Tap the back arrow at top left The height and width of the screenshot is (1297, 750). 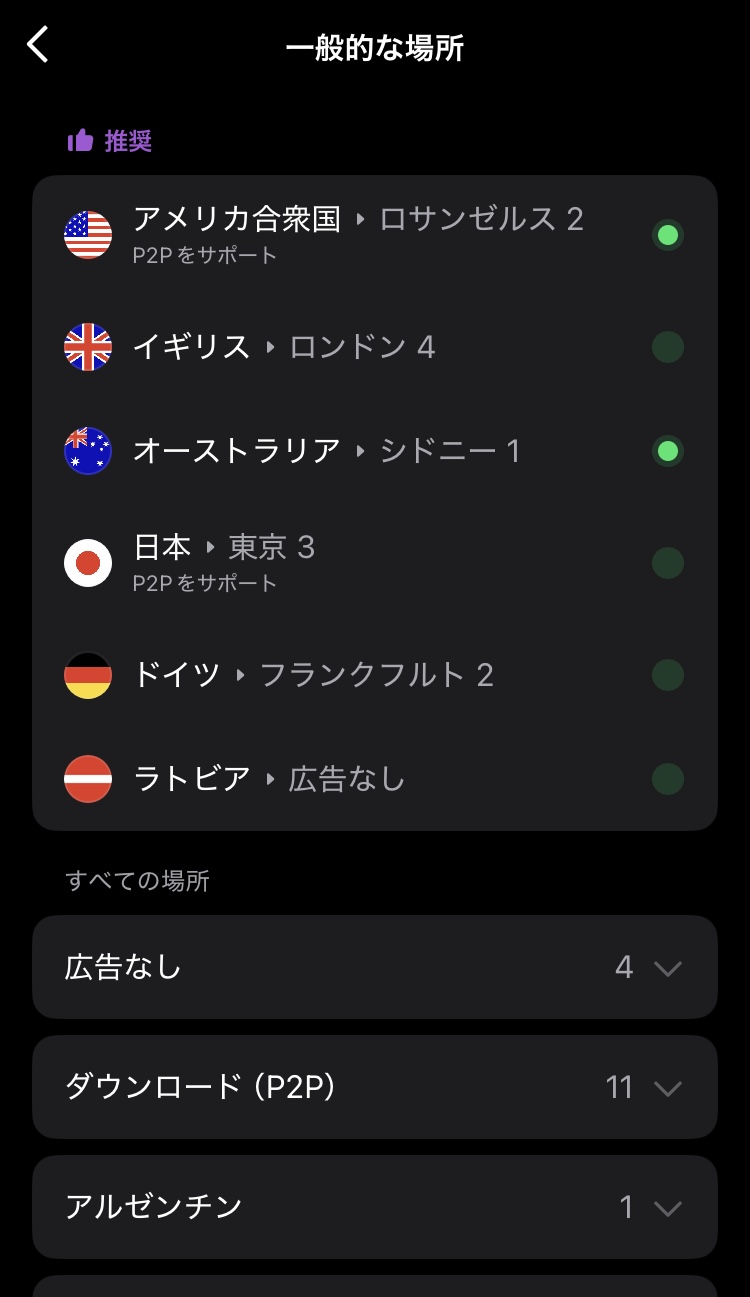pyautogui.click(x=38, y=45)
